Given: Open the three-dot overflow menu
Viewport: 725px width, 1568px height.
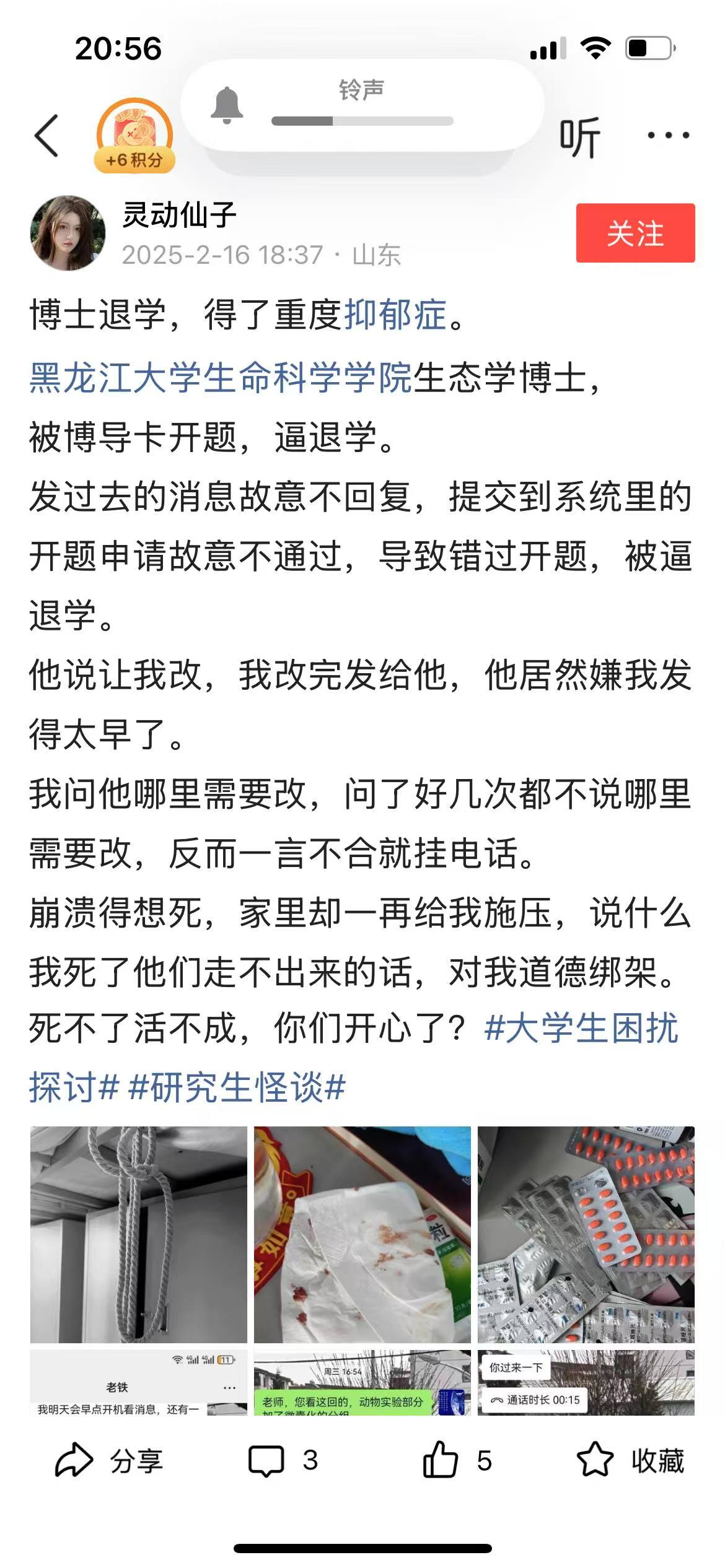Looking at the screenshot, I should click(x=667, y=135).
